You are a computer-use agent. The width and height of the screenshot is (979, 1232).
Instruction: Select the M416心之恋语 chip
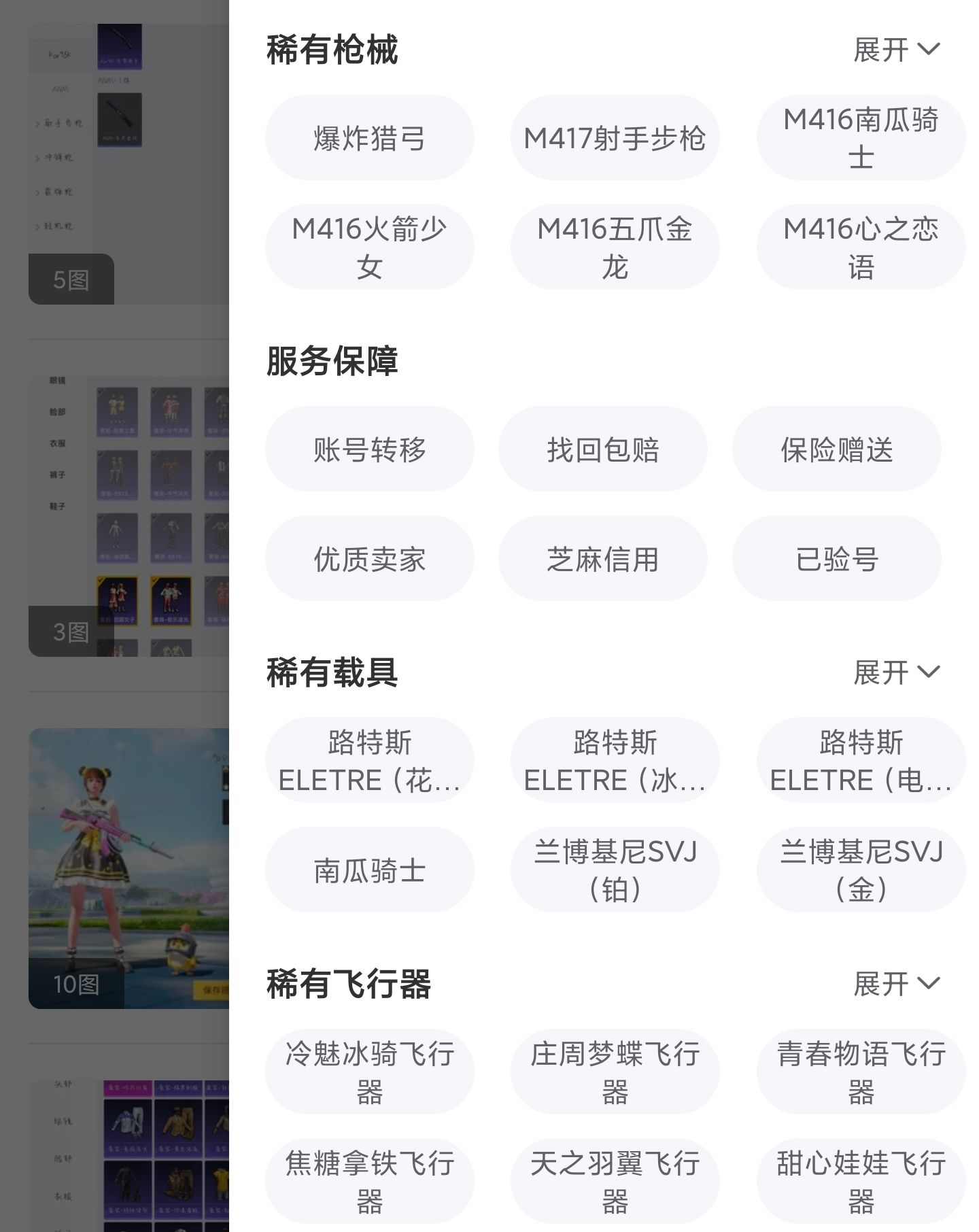[x=860, y=247]
